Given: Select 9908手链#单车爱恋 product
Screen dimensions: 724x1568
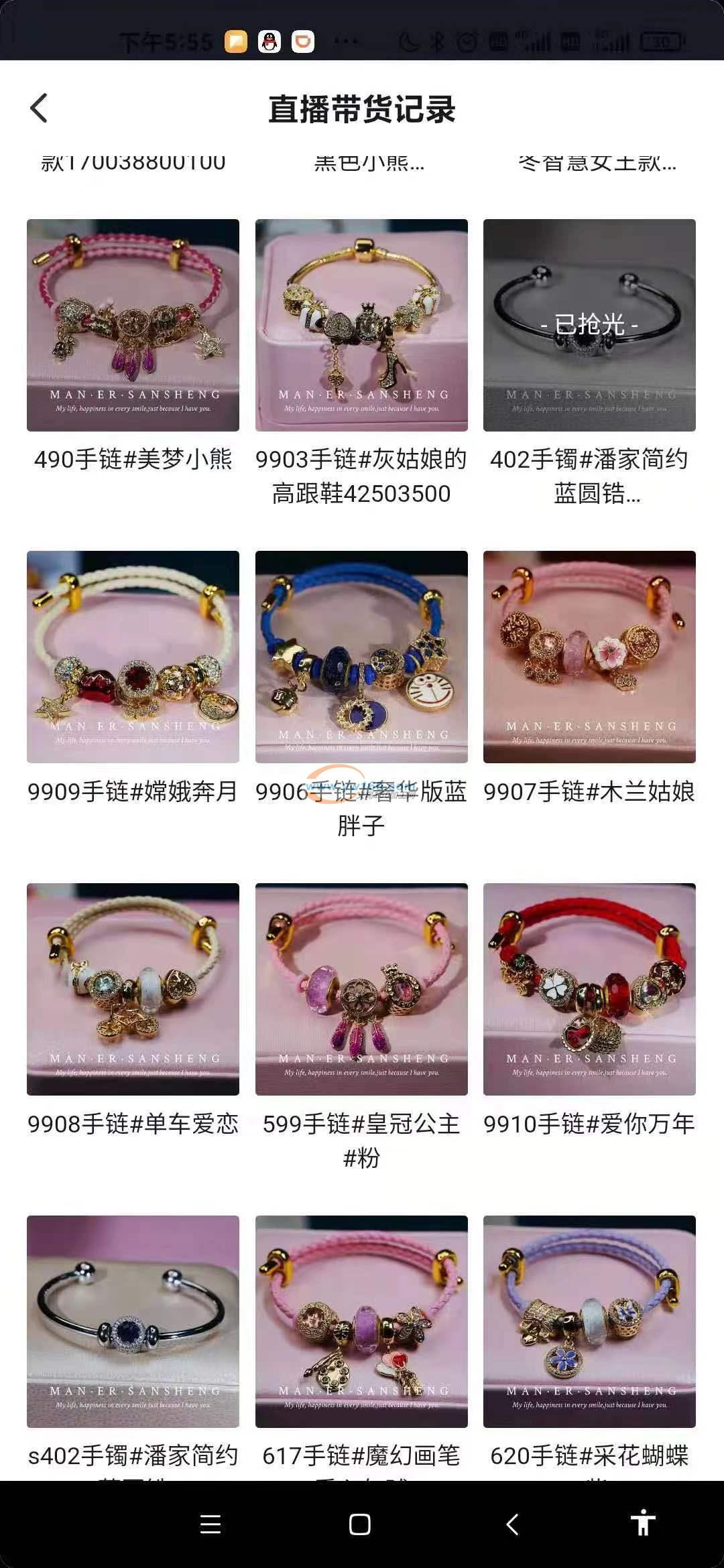Looking at the screenshot, I should pyautogui.click(x=133, y=989).
